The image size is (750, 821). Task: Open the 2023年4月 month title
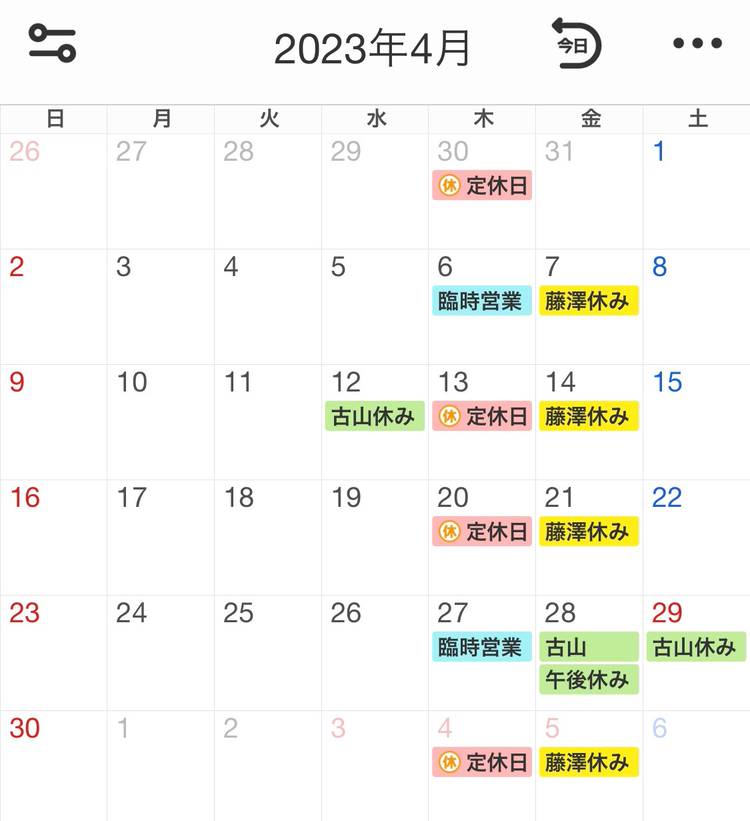point(372,47)
